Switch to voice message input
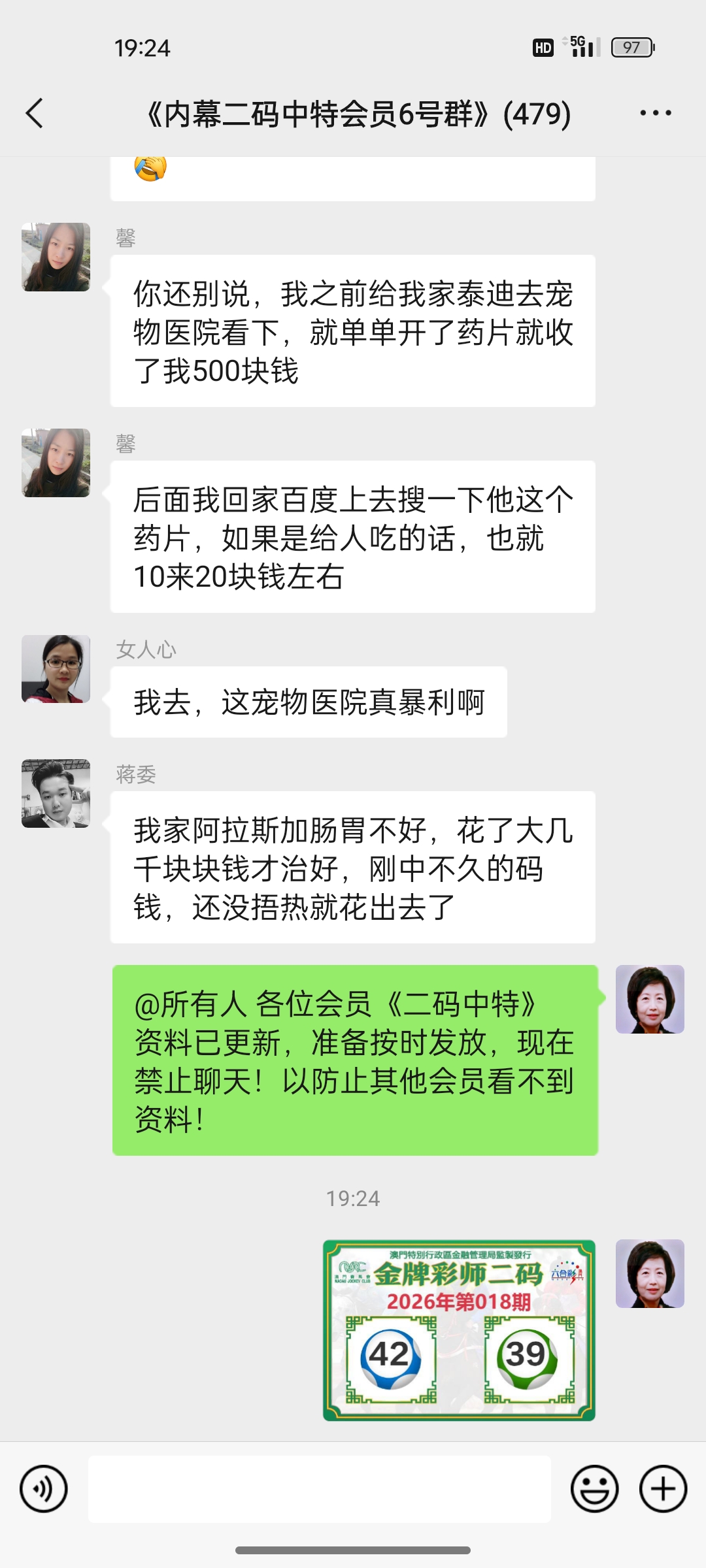The width and height of the screenshot is (706, 1568). point(44,1489)
